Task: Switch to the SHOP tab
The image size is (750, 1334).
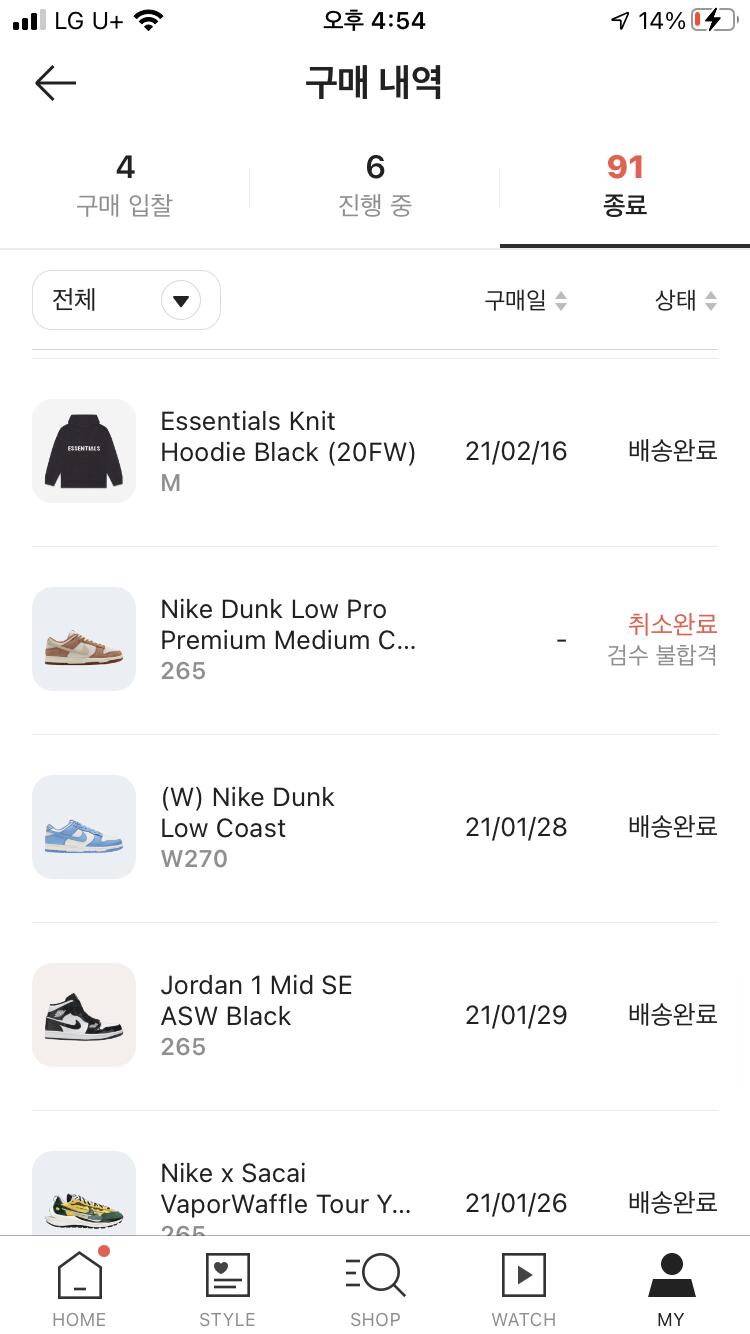Action: (375, 1288)
